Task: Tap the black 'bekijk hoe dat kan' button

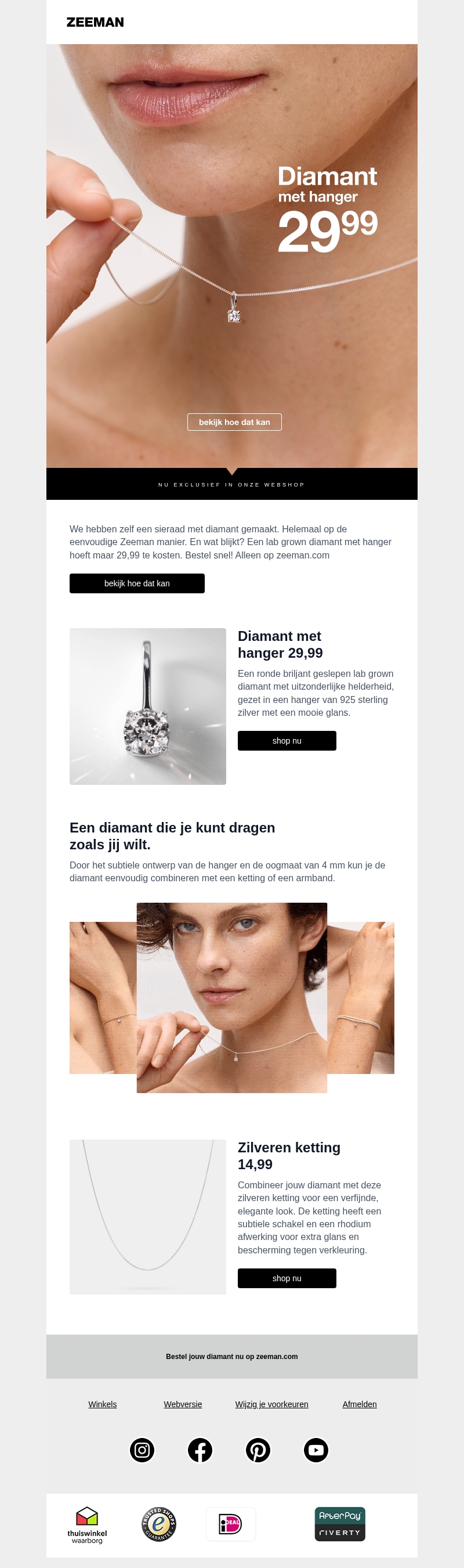Action: [x=137, y=583]
